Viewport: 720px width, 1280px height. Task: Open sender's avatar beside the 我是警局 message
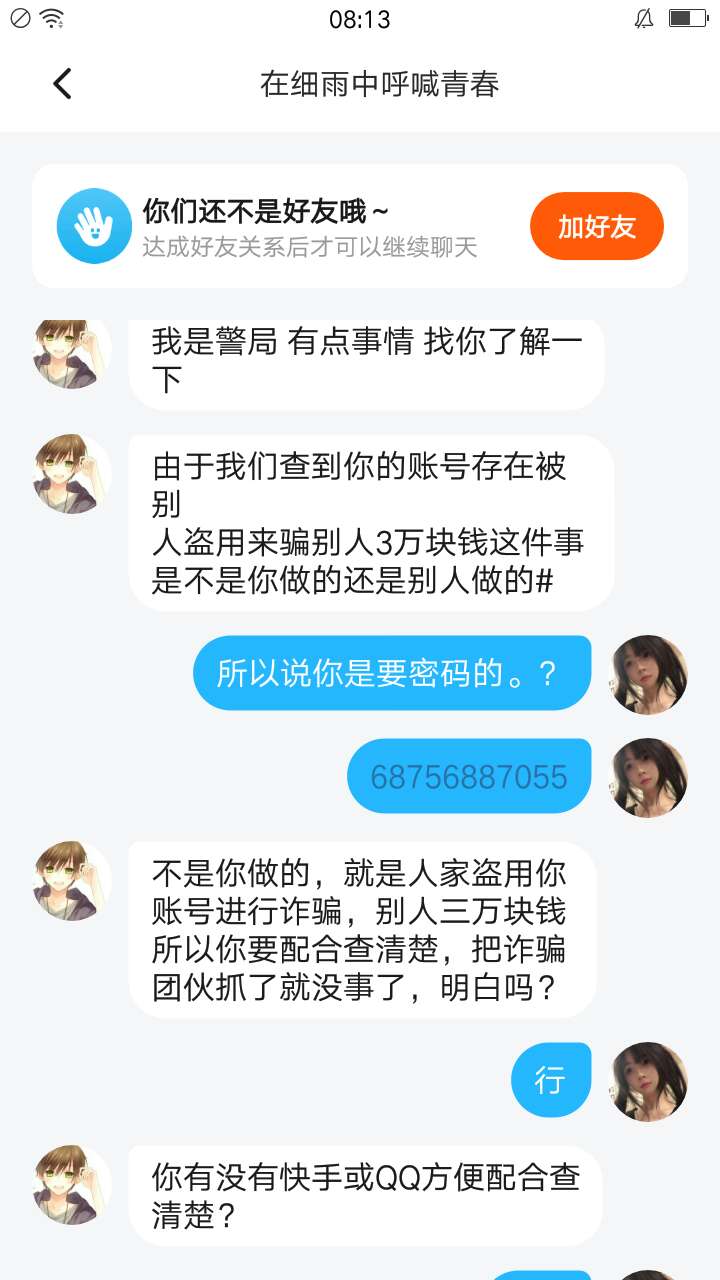click(72, 354)
